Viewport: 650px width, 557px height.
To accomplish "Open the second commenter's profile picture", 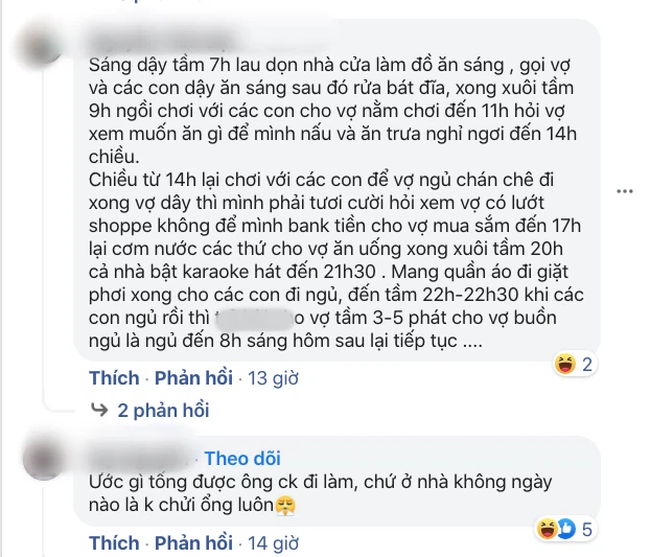I will pos(42,467).
